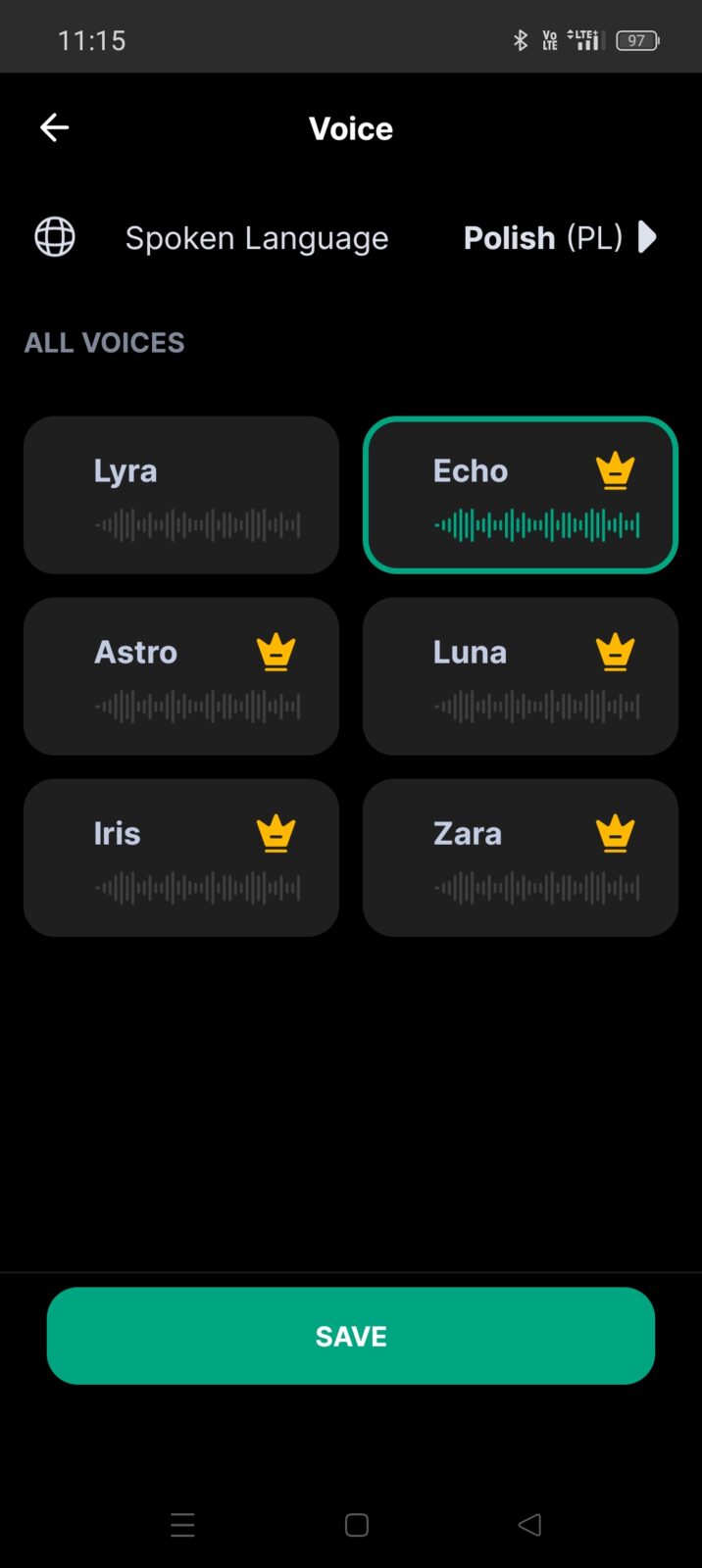The width and height of the screenshot is (702, 1568).
Task: Pick the Zara voice card
Action: 520,857
